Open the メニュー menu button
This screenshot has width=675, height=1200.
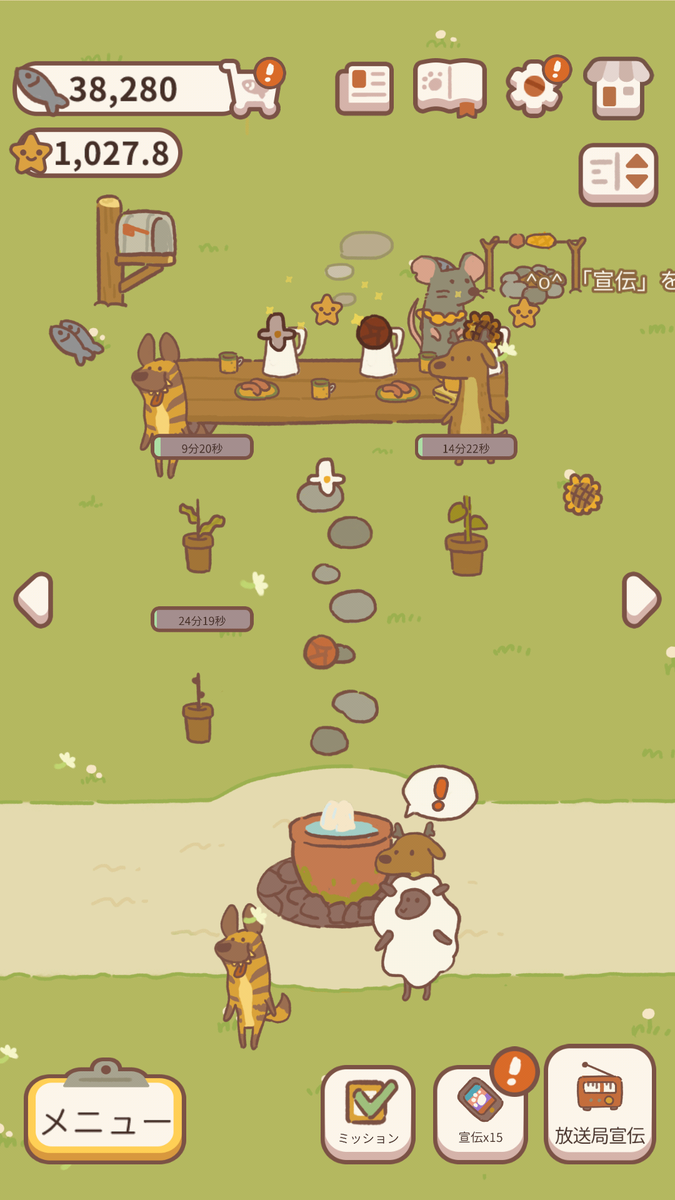point(105,1120)
